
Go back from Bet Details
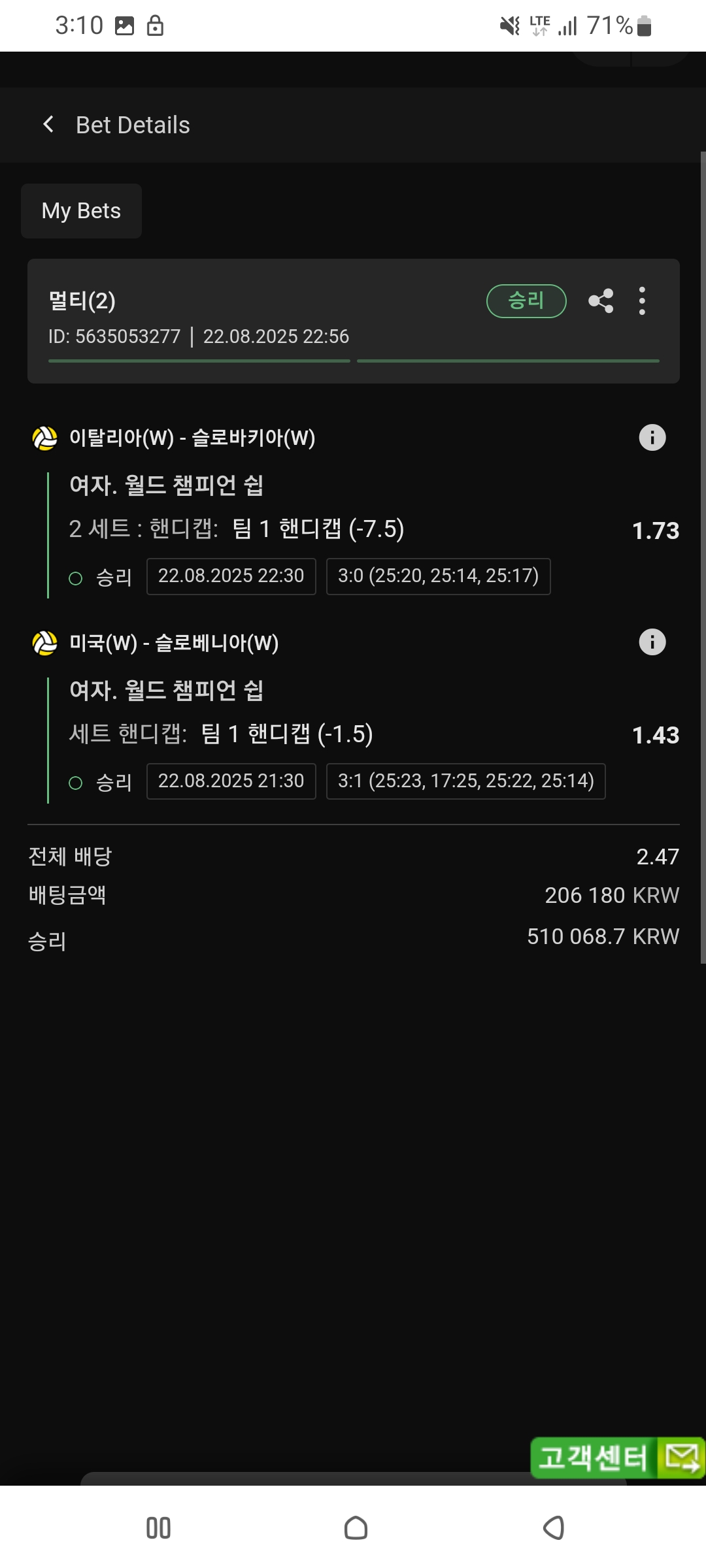(x=48, y=124)
